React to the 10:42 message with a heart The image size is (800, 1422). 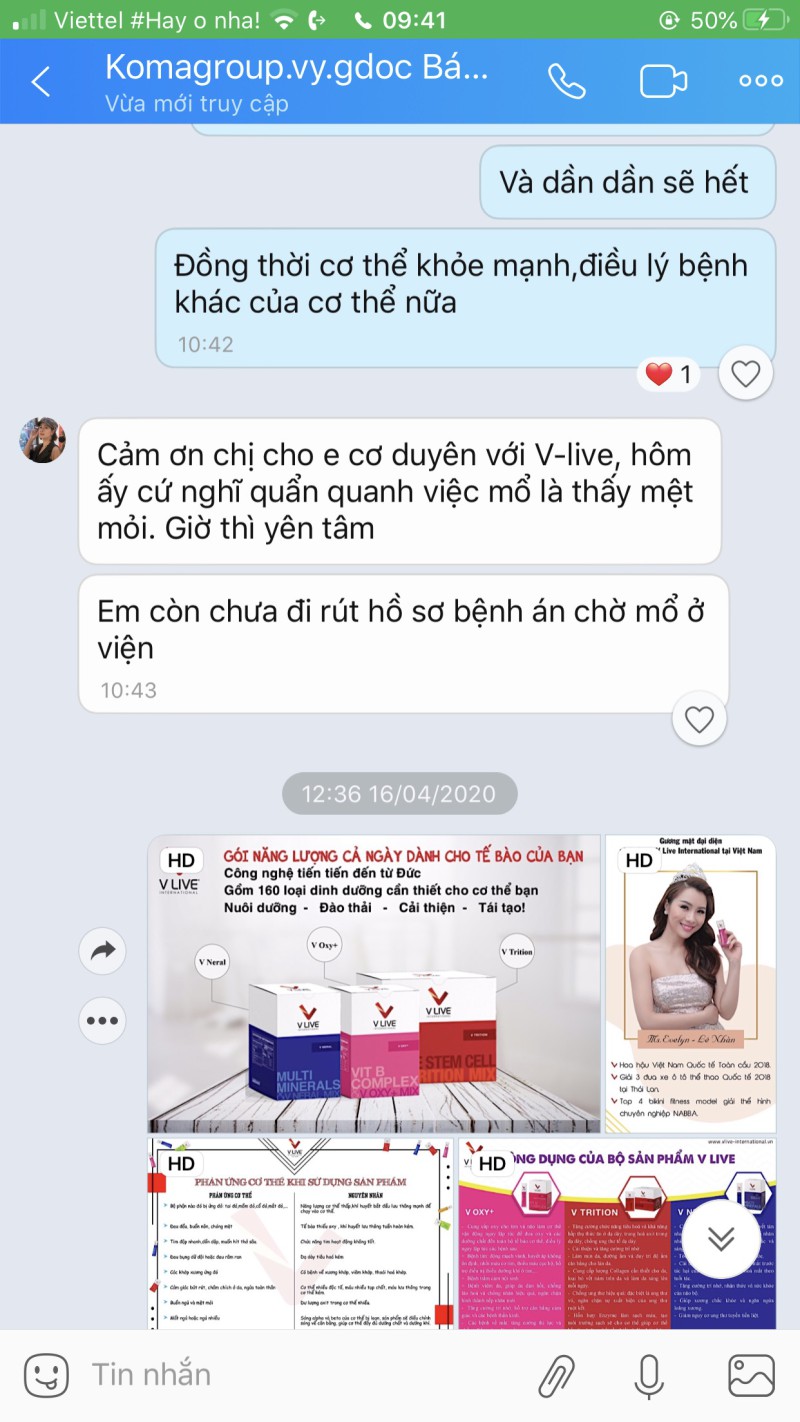click(746, 375)
